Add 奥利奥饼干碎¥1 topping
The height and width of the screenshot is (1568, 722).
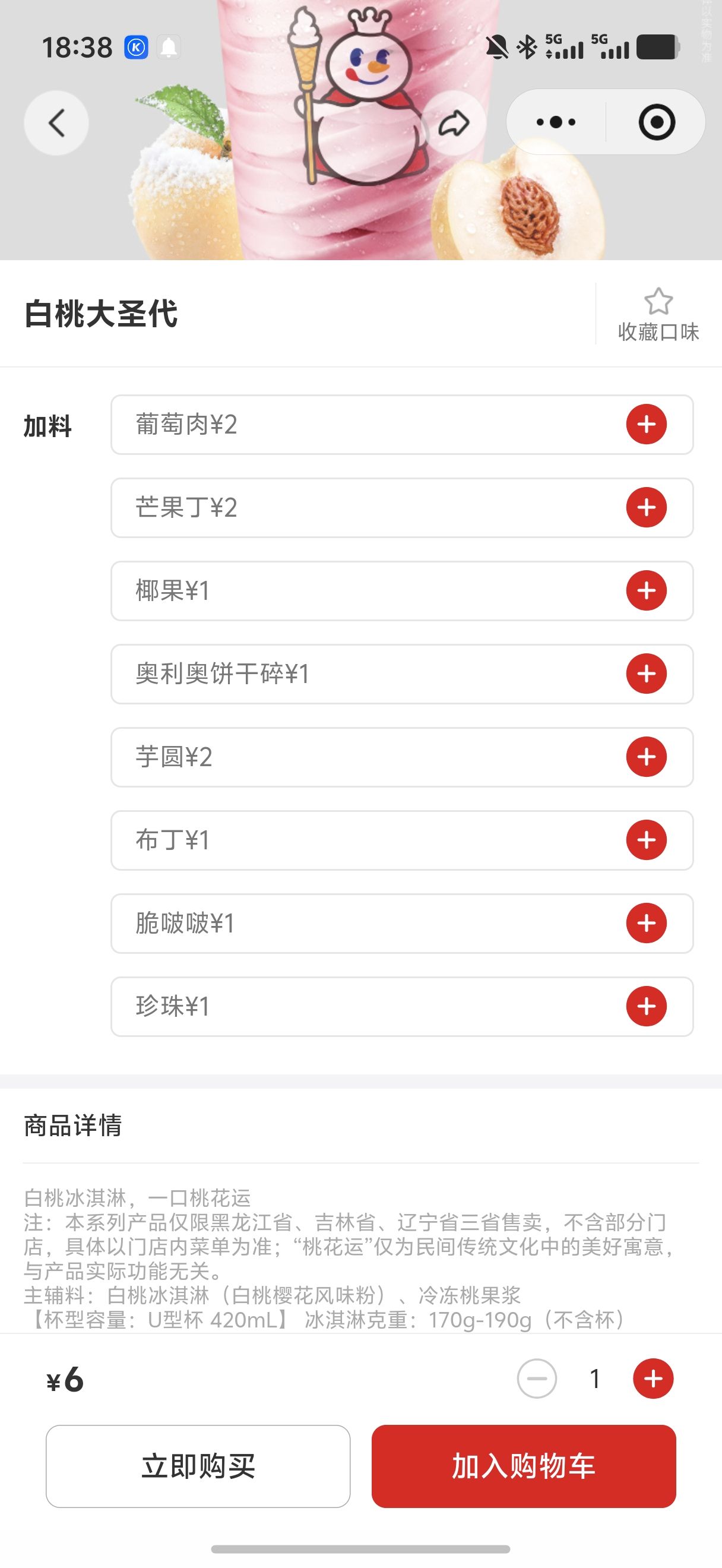point(646,674)
